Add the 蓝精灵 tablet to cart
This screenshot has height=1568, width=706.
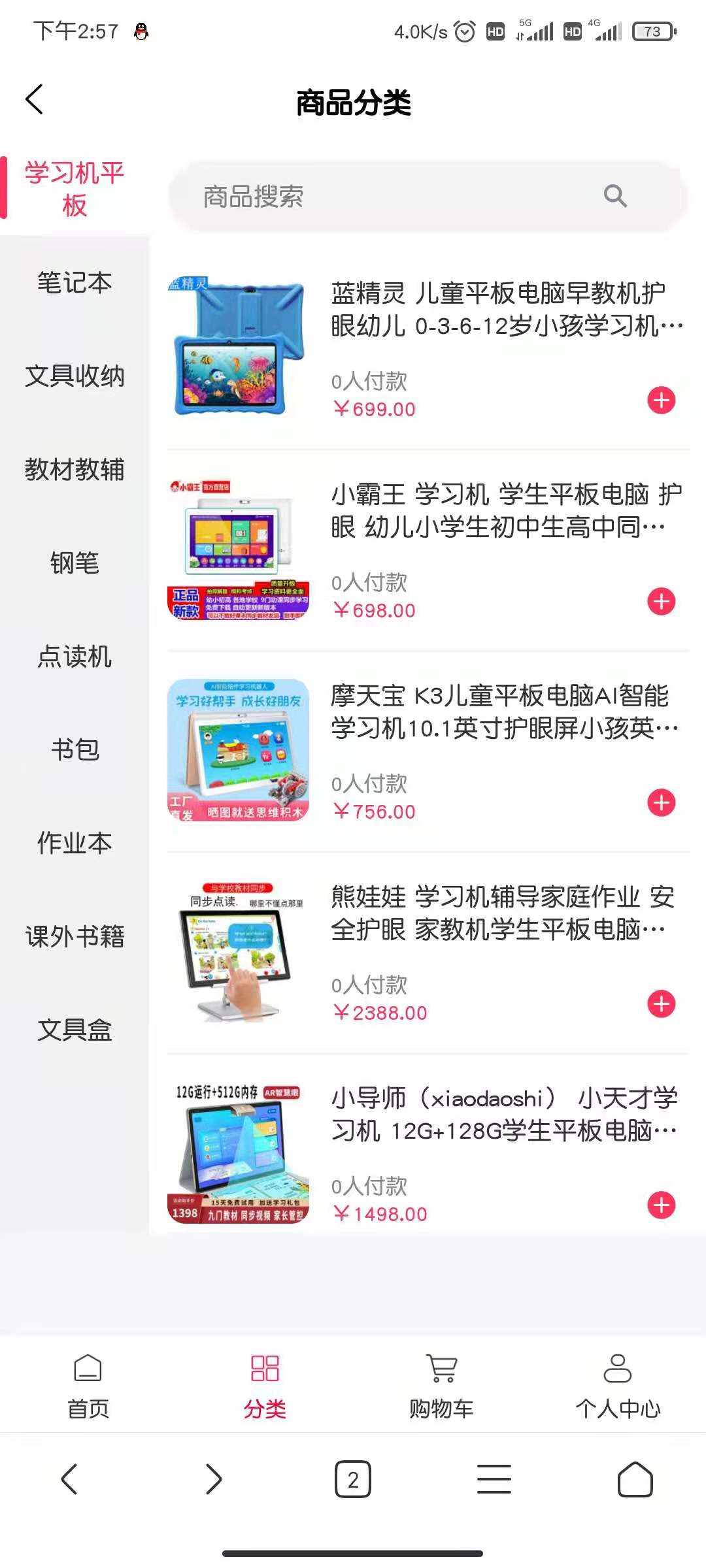(661, 400)
